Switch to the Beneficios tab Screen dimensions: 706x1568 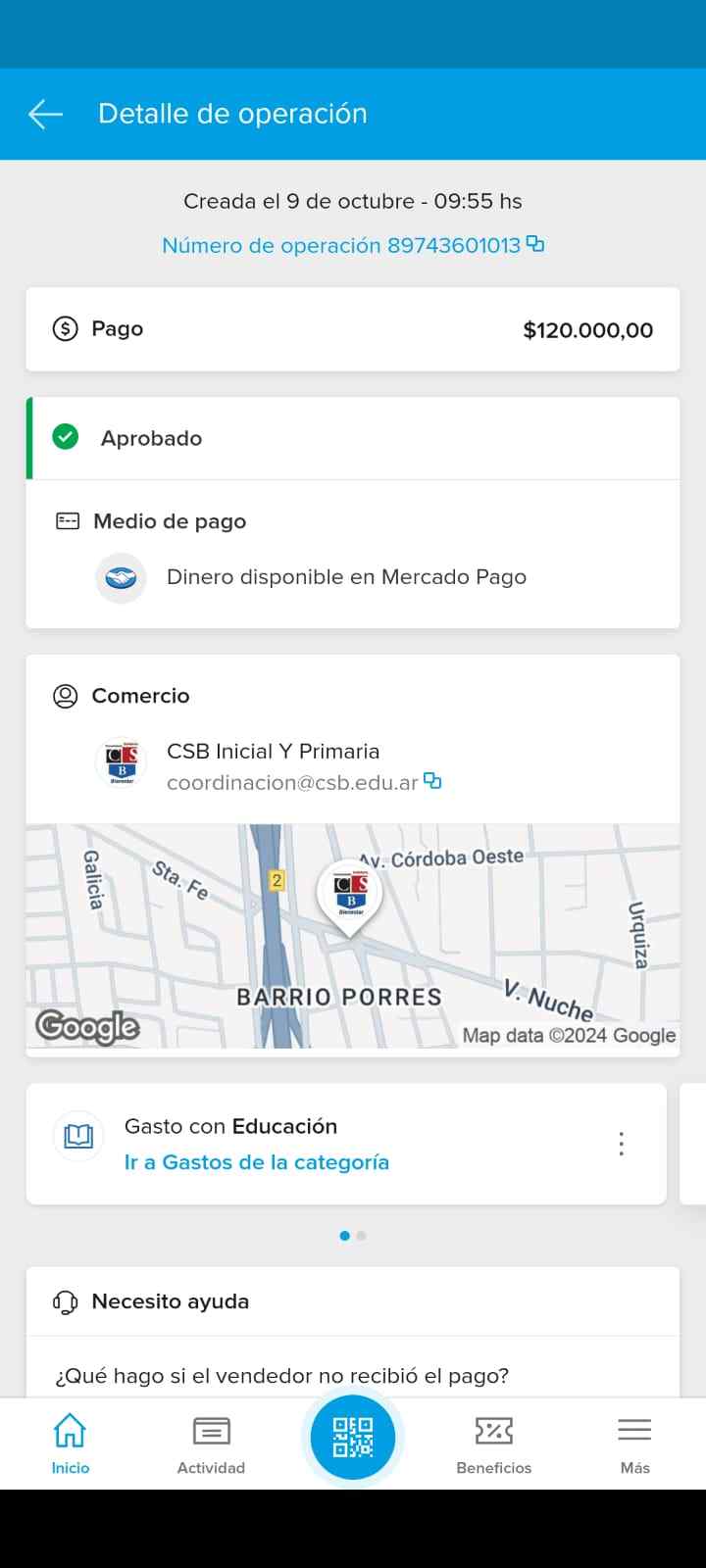pyautogui.click(x=493, y=1444)
